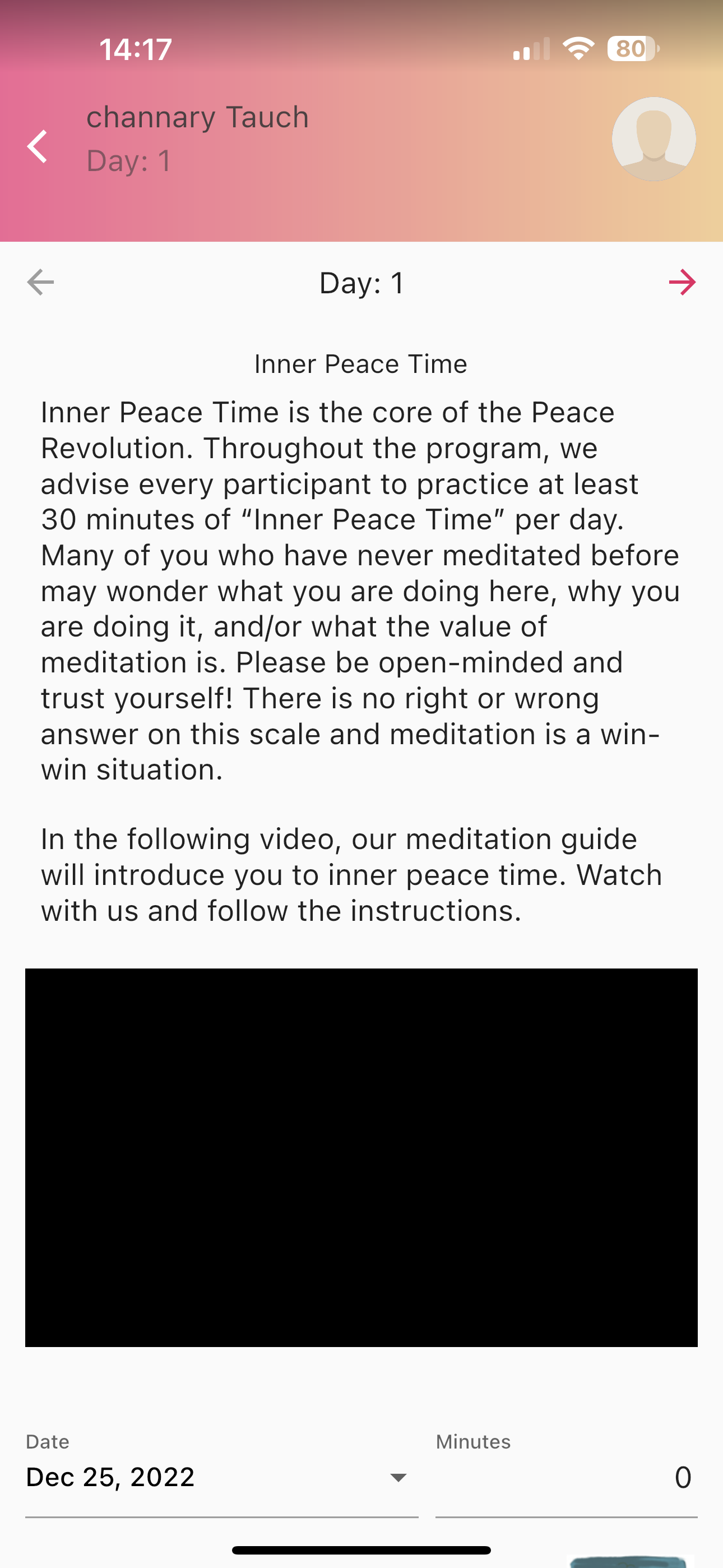Open the Date dropdown showing Dec 25, 2022
The height and width of the screenshot is (1568, 723).
pos(221,1477)
